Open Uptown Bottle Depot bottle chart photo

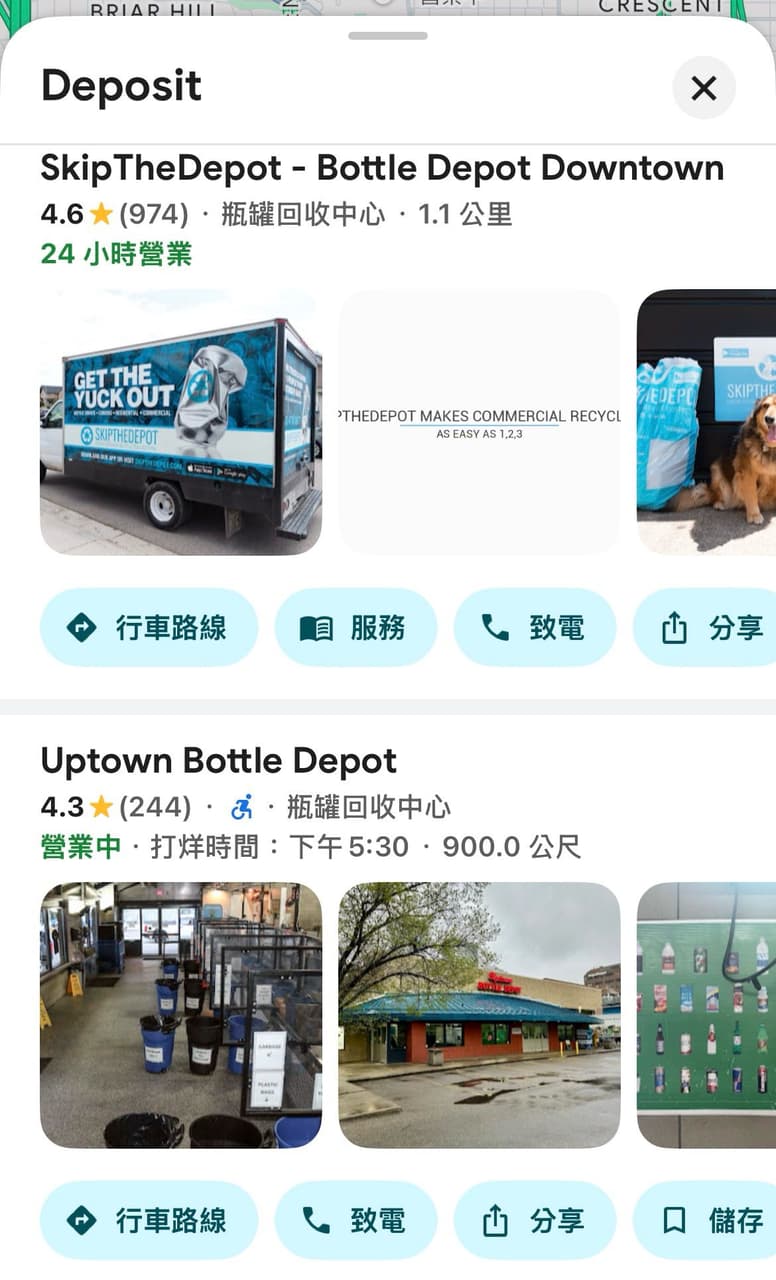coord(706,1015)
